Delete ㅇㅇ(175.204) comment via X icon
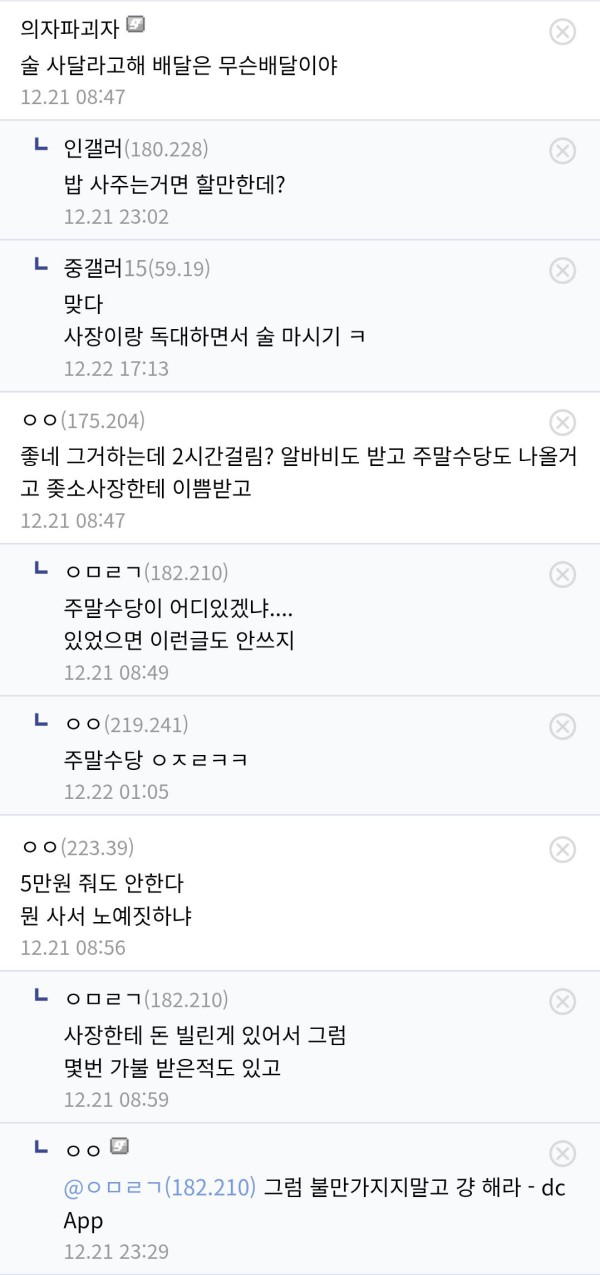The height and width of the screenshot is (1275, 600). click(x=563, y=421)
